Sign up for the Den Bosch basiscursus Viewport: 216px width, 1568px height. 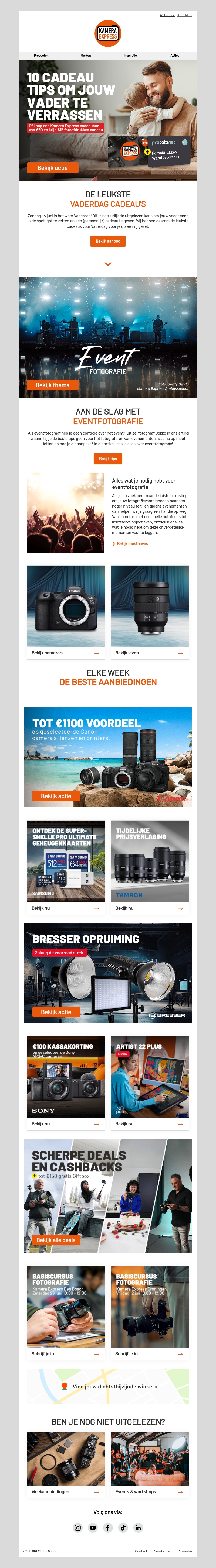coord(66,1354)
